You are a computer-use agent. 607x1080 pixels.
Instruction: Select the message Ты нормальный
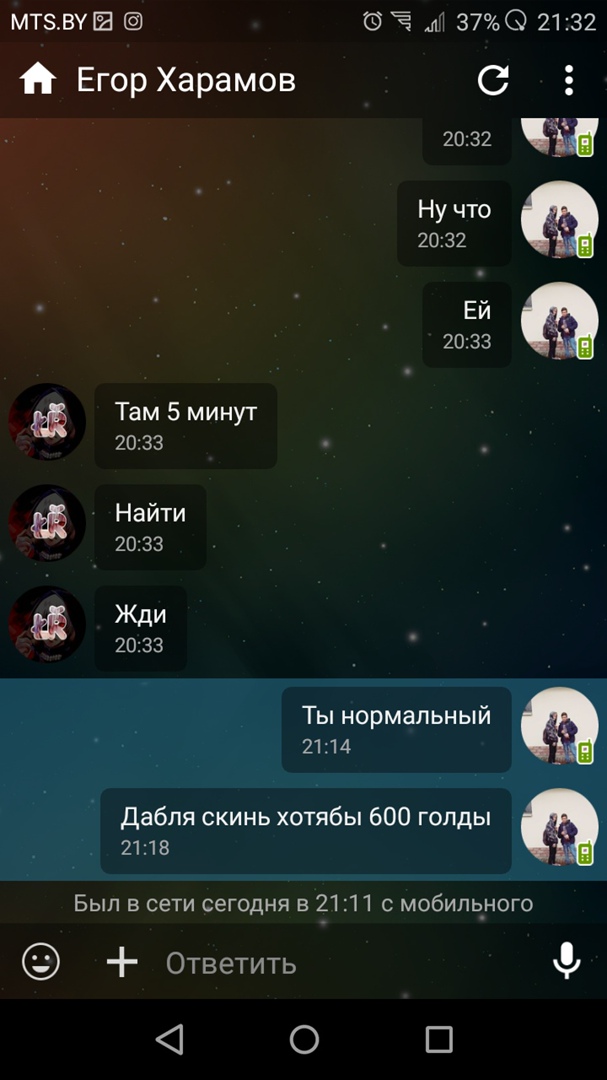tap(396, 729)
